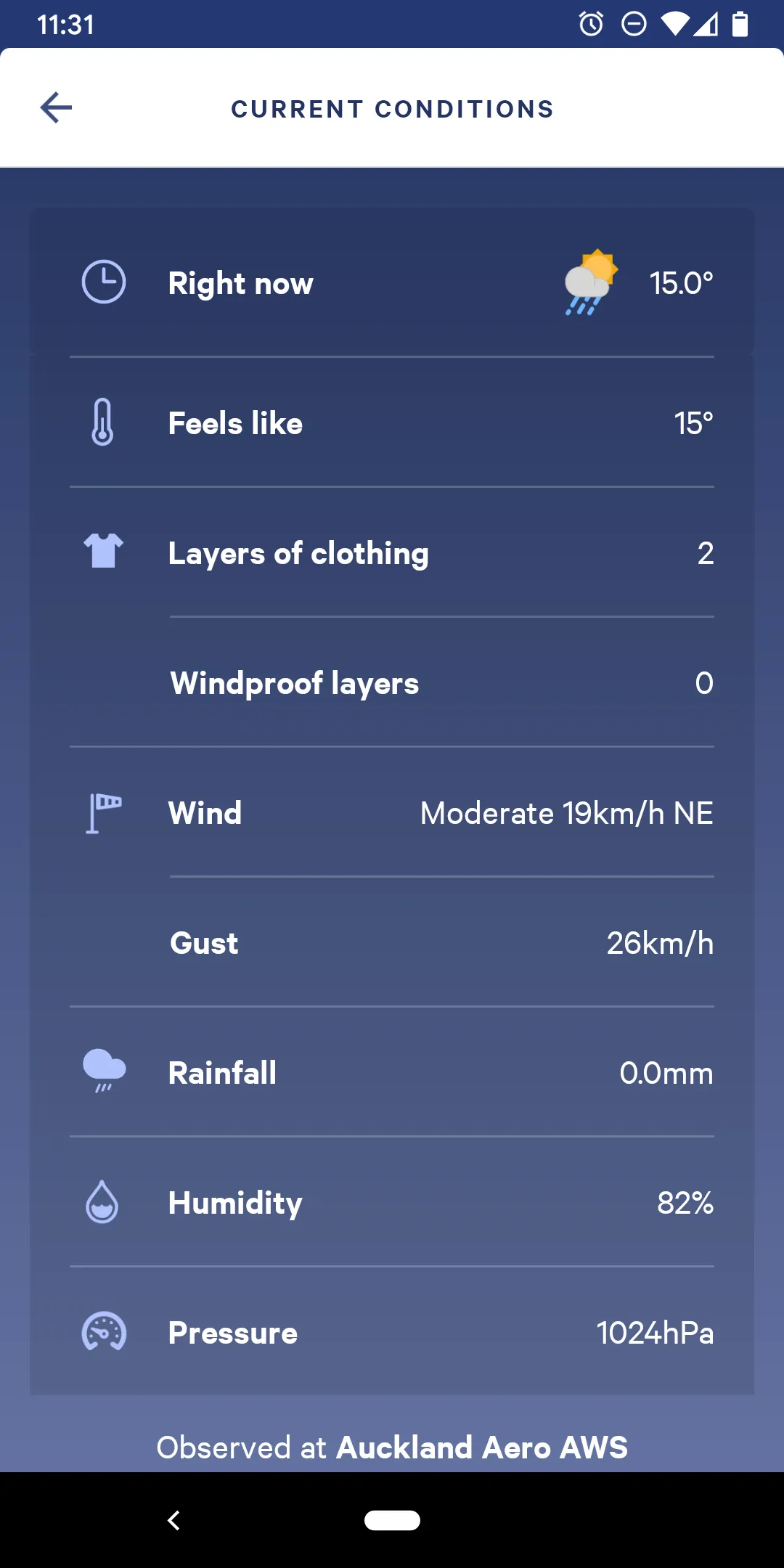Tap the CURRENT CONDITIONS header
Viewport: 784px width, 1568px height.
coord(391,108)
